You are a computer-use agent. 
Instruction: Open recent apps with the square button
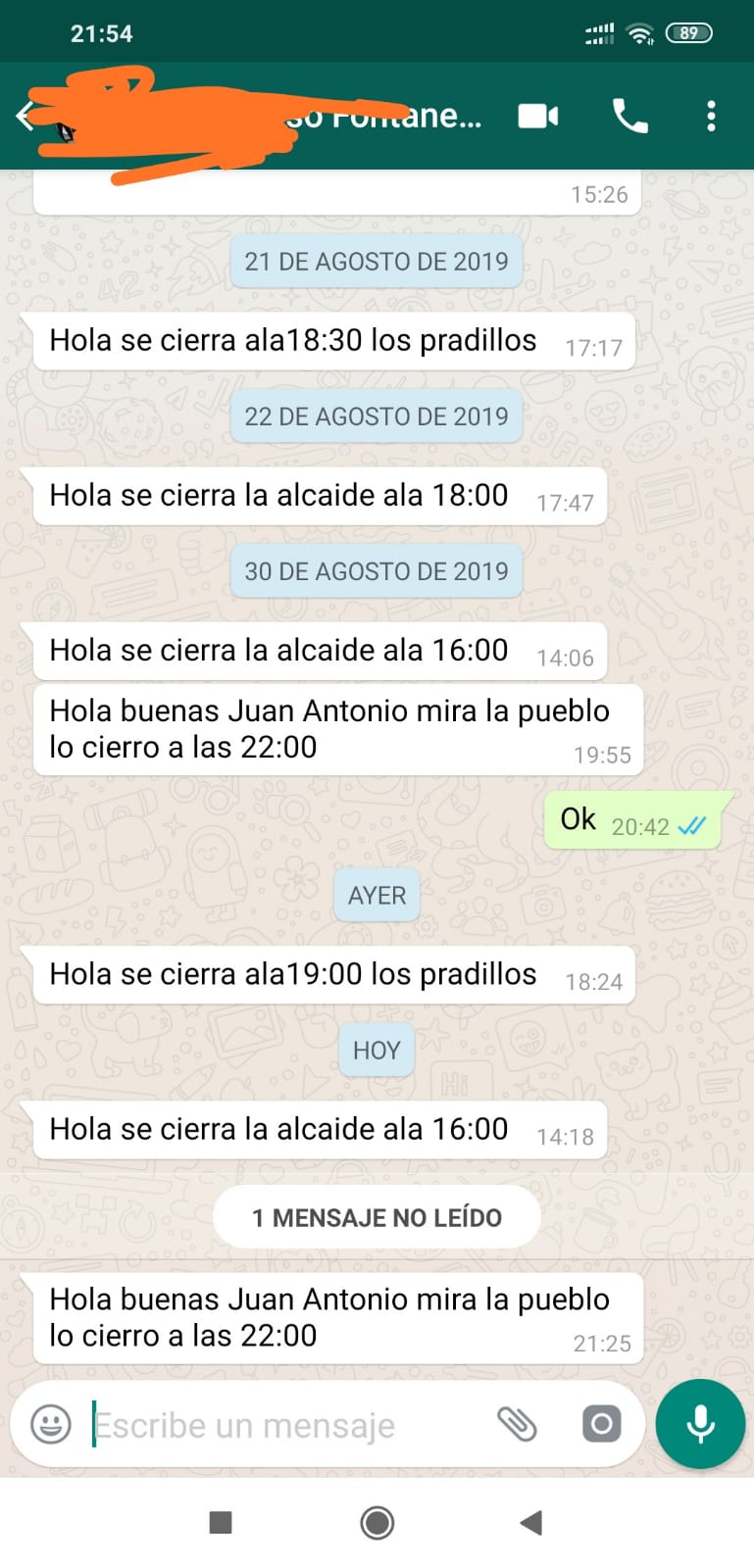(x=221, y=1522)
